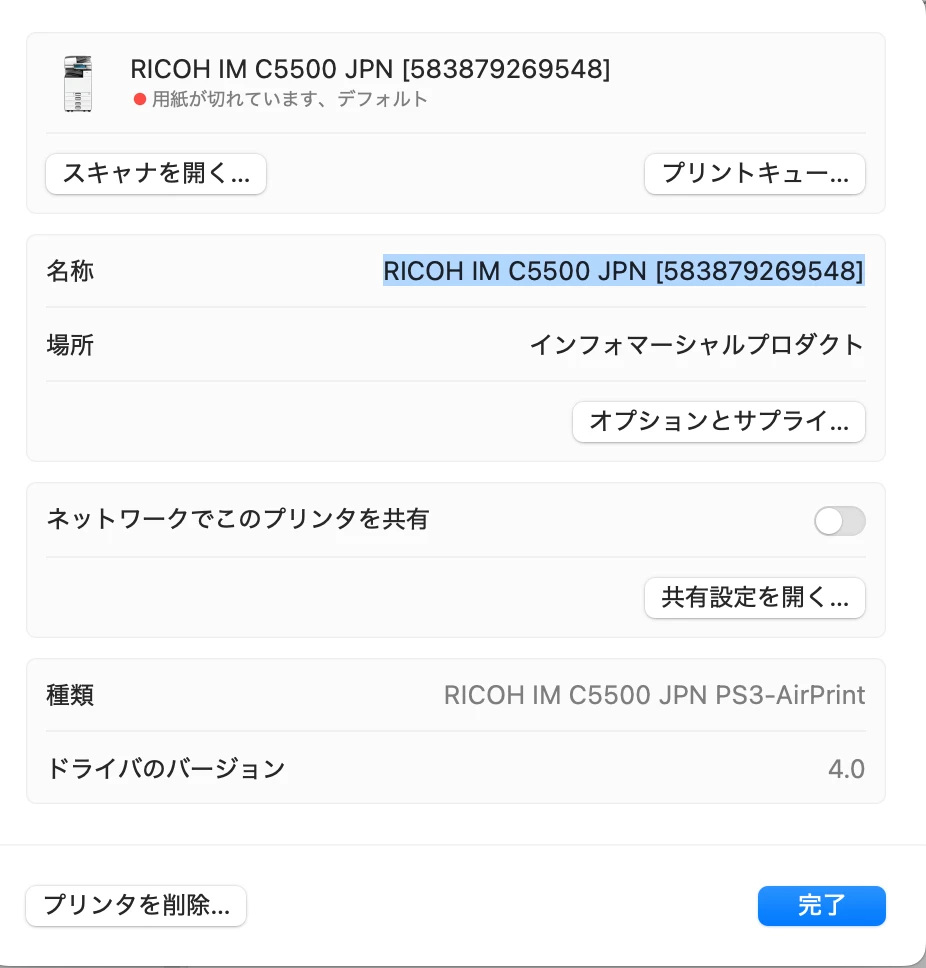The height and width of the screenshot is (968, 926).
Task: Confirm with the 完了 button
Action: click(821, 906)
